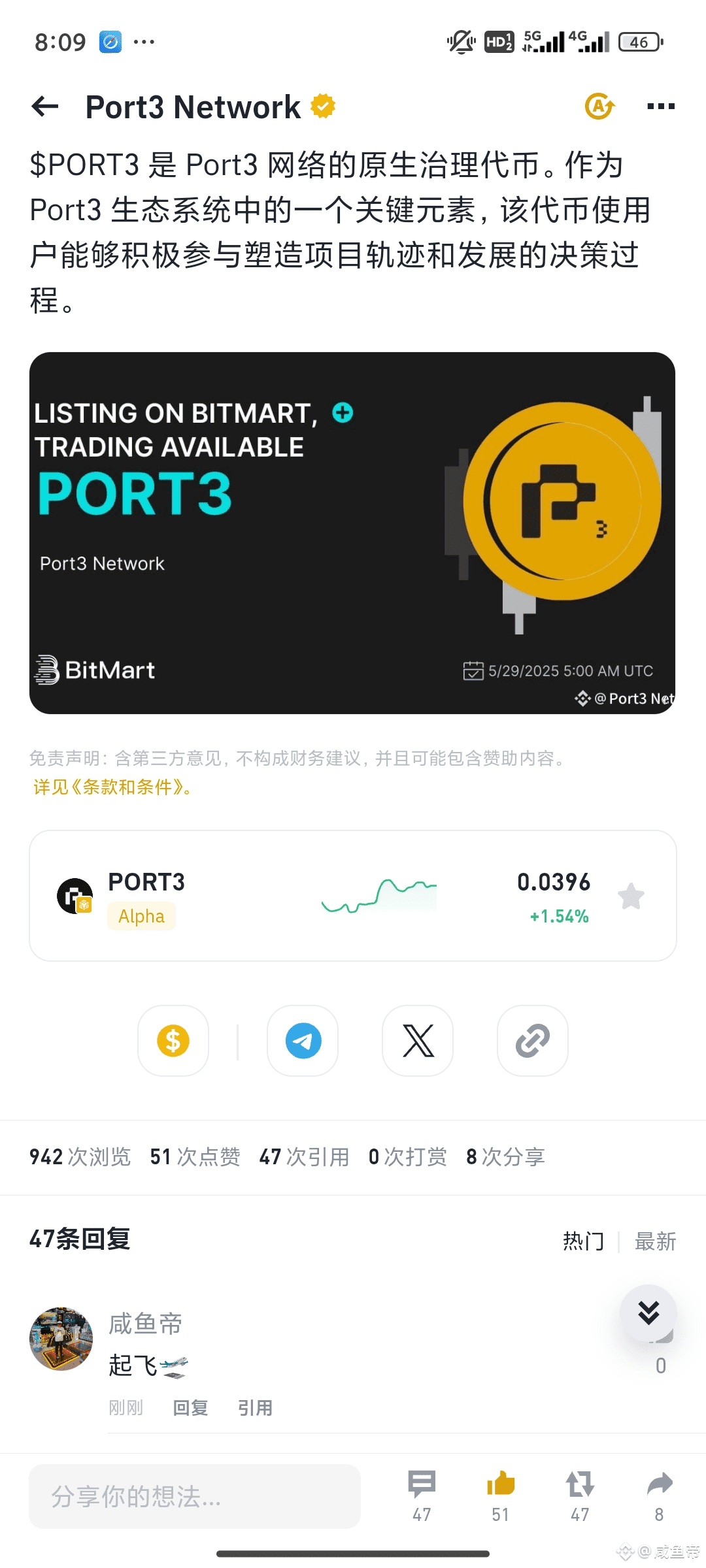This screenshot has height=1568, width=706.
Task: Tap the double-chevron jump down button
Action: coord(648,1313)
